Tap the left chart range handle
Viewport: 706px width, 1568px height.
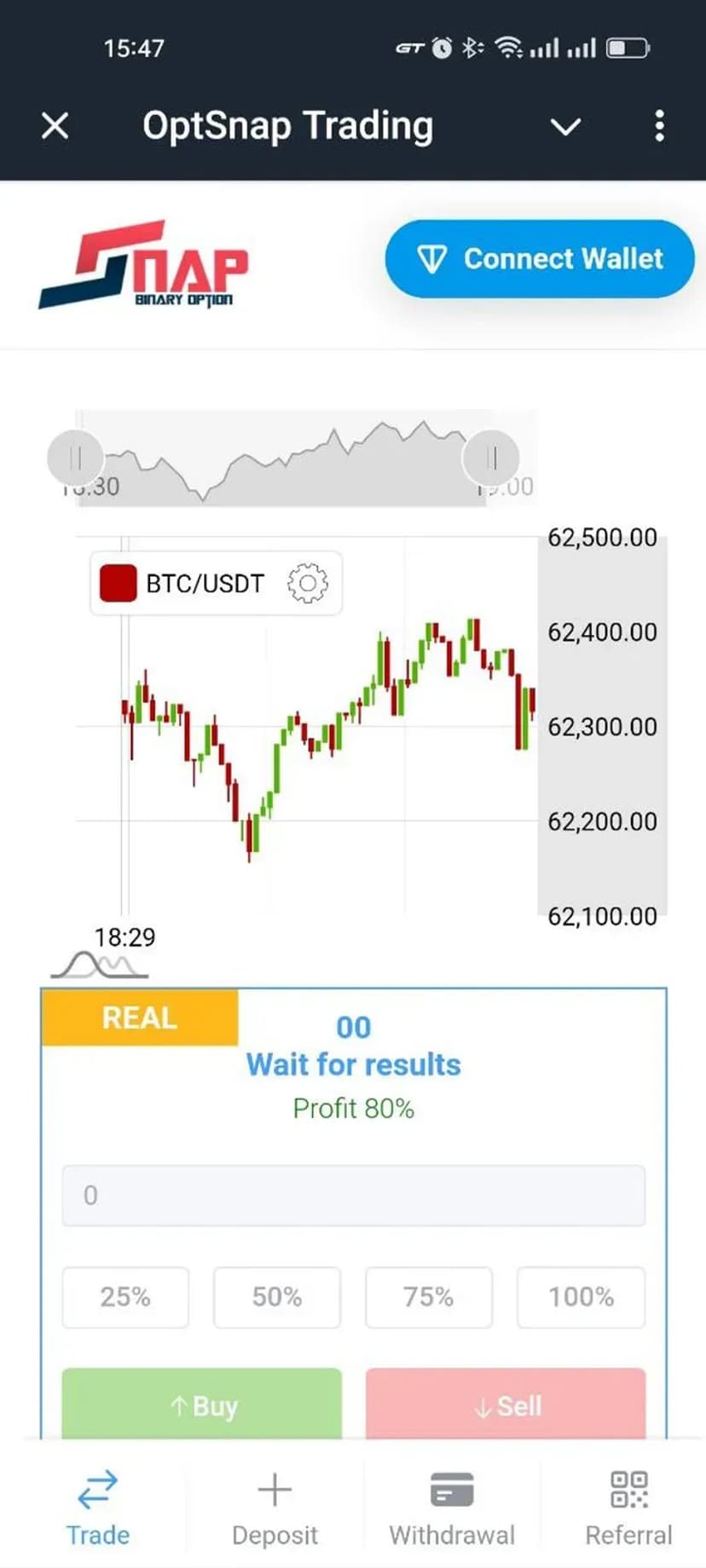75,458
